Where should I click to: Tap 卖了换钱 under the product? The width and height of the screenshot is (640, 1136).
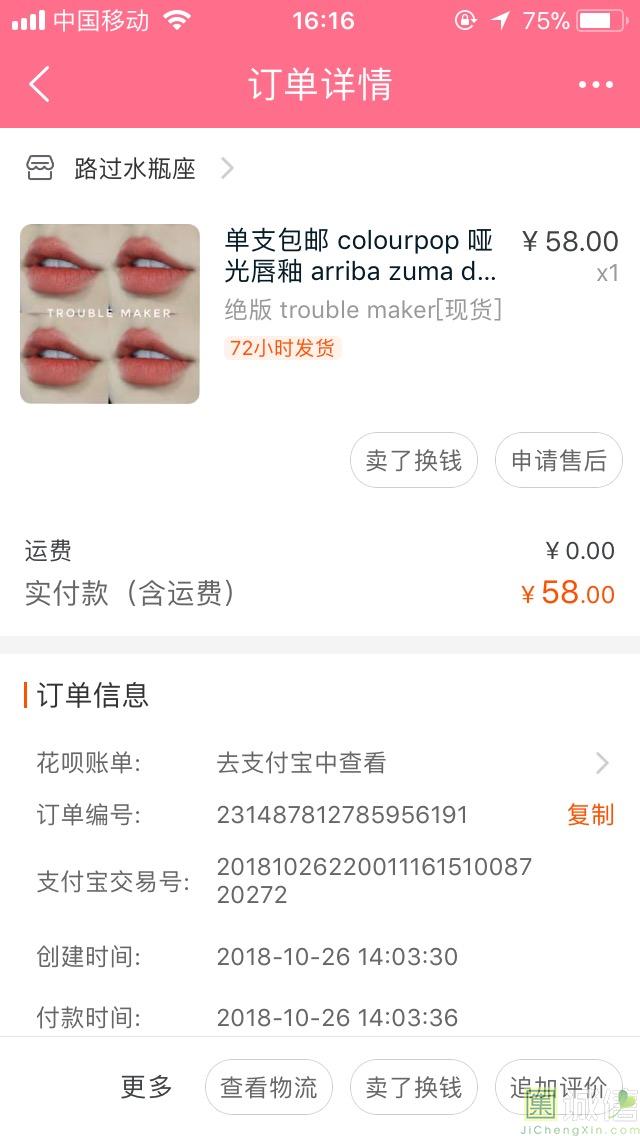tap(414, 460)
